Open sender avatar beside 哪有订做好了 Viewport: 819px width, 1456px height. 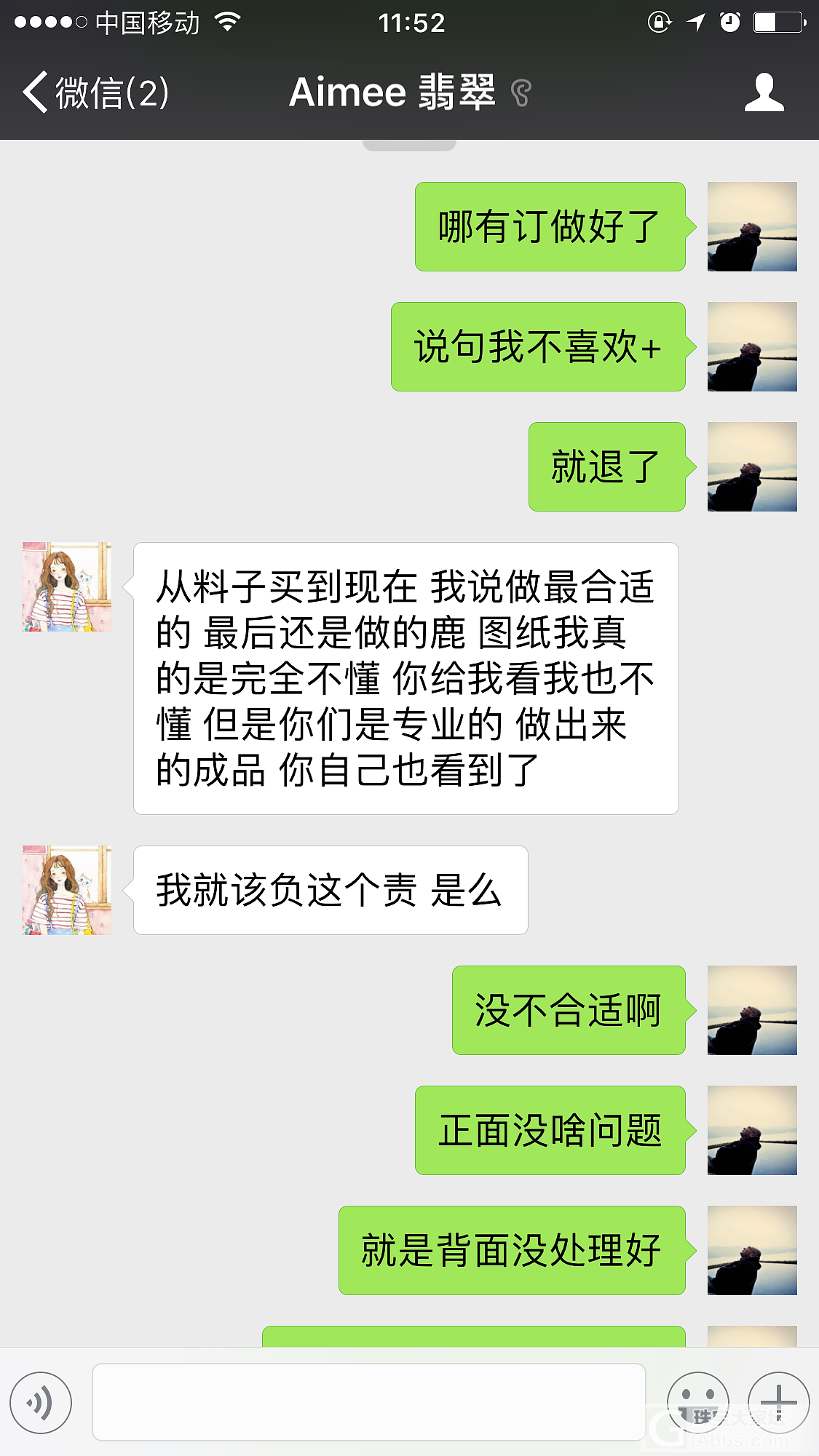(752, 227)
